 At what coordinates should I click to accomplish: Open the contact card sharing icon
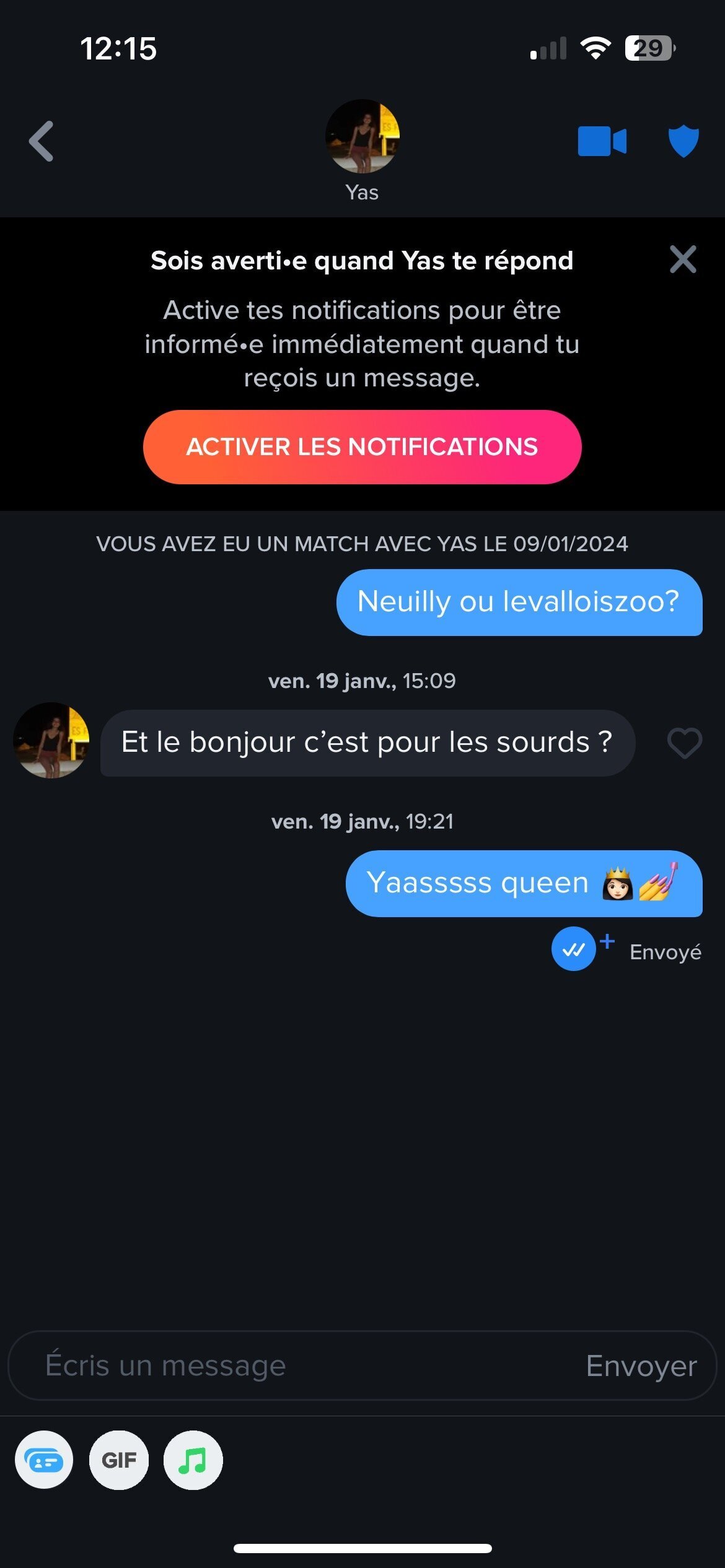pyautogui.click(x=44, y=1460)
